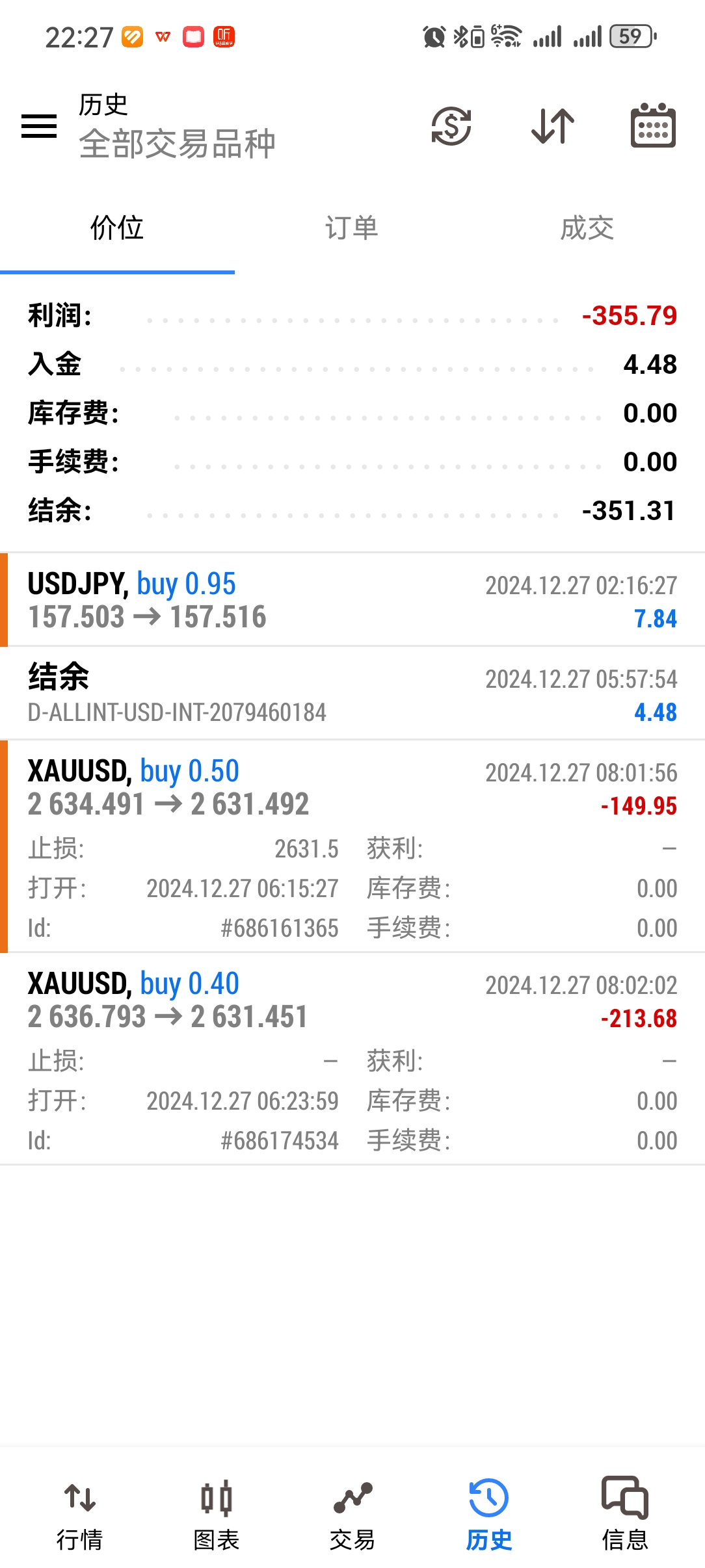Screen dimensions: 705x1568
Task: Open the 图表 chart tab
Action: point(217,1515)
